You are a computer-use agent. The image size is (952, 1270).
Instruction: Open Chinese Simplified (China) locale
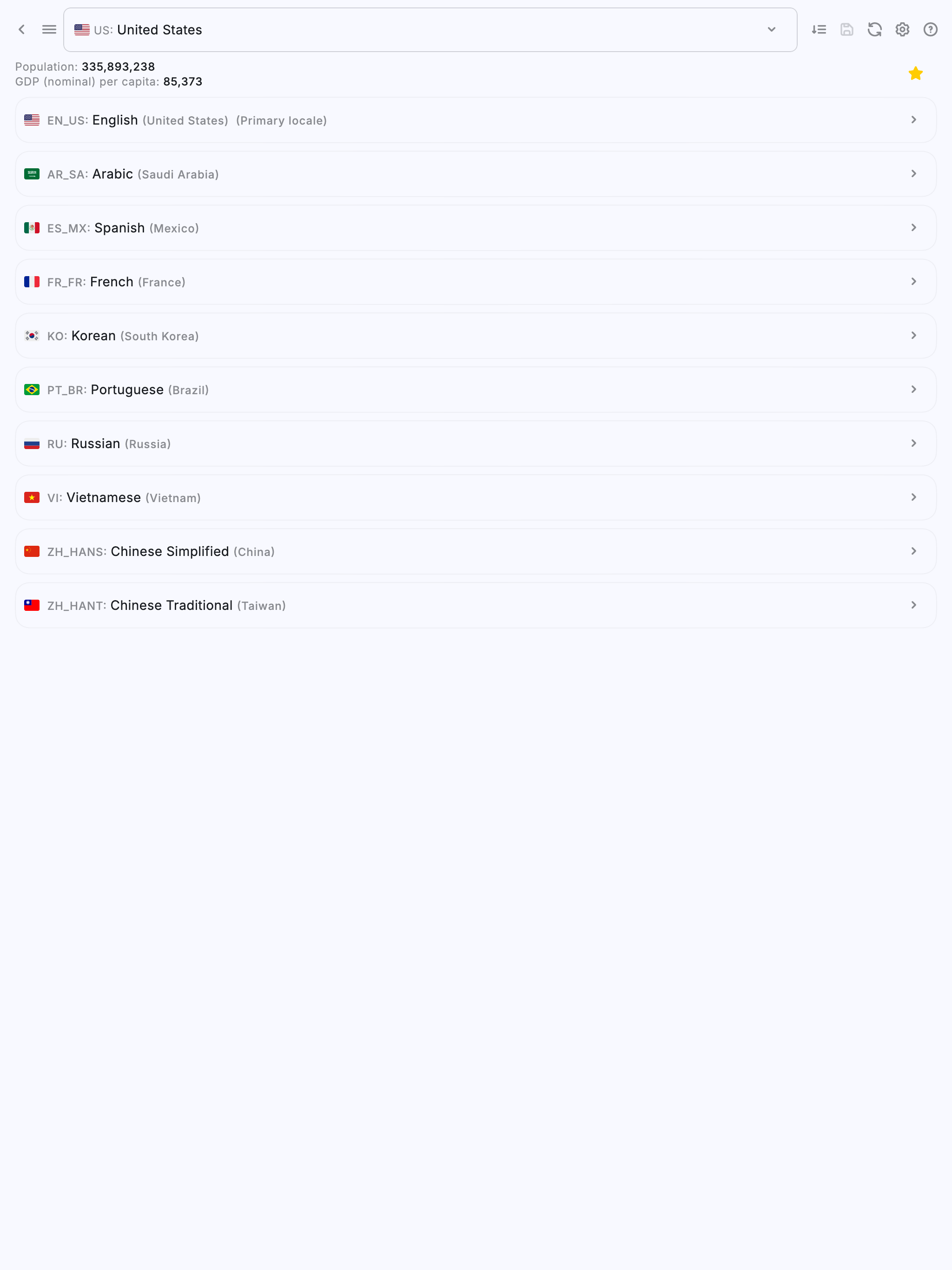[476, 552]
